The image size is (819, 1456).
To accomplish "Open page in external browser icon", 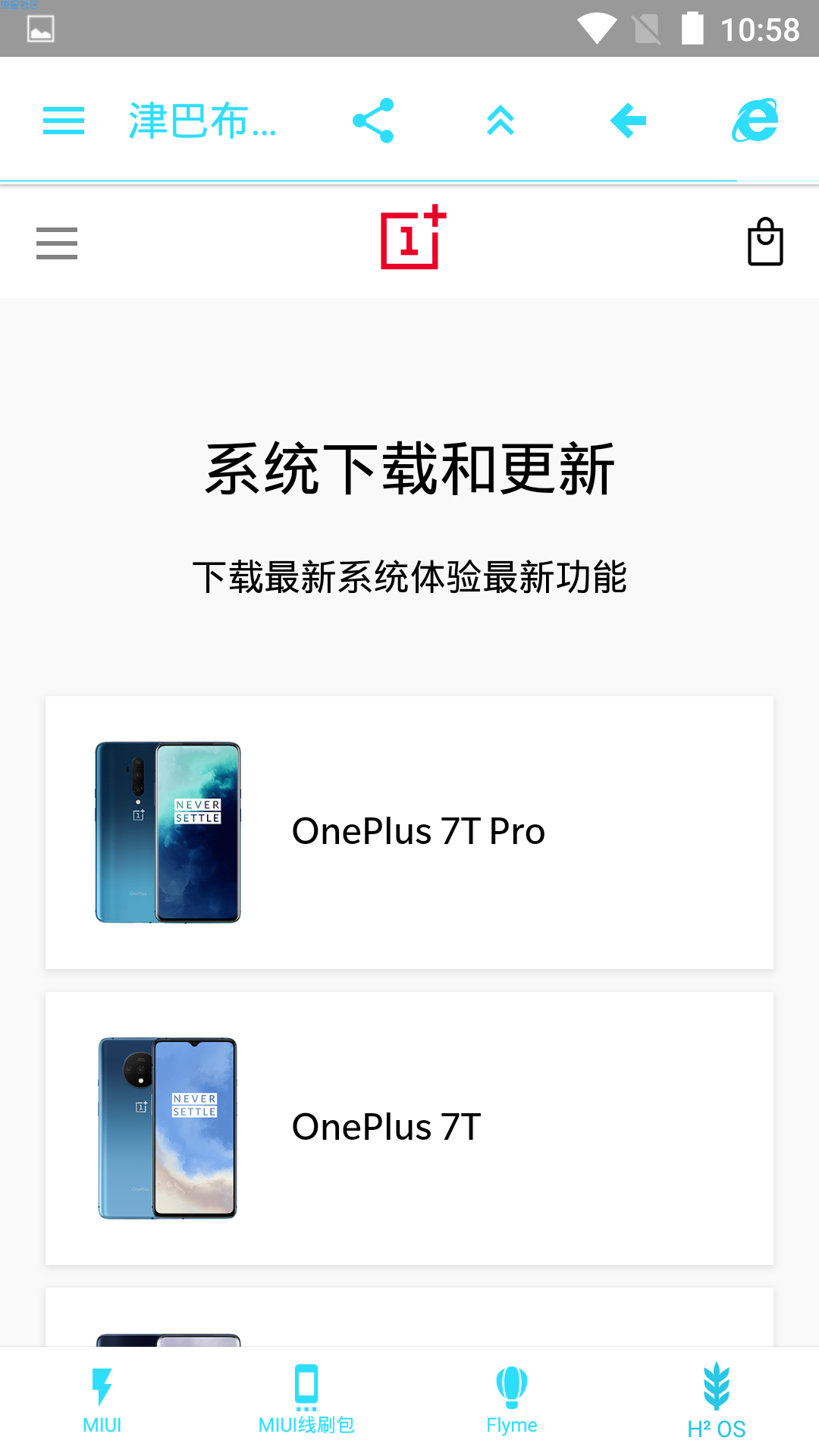I will point(755,121).
